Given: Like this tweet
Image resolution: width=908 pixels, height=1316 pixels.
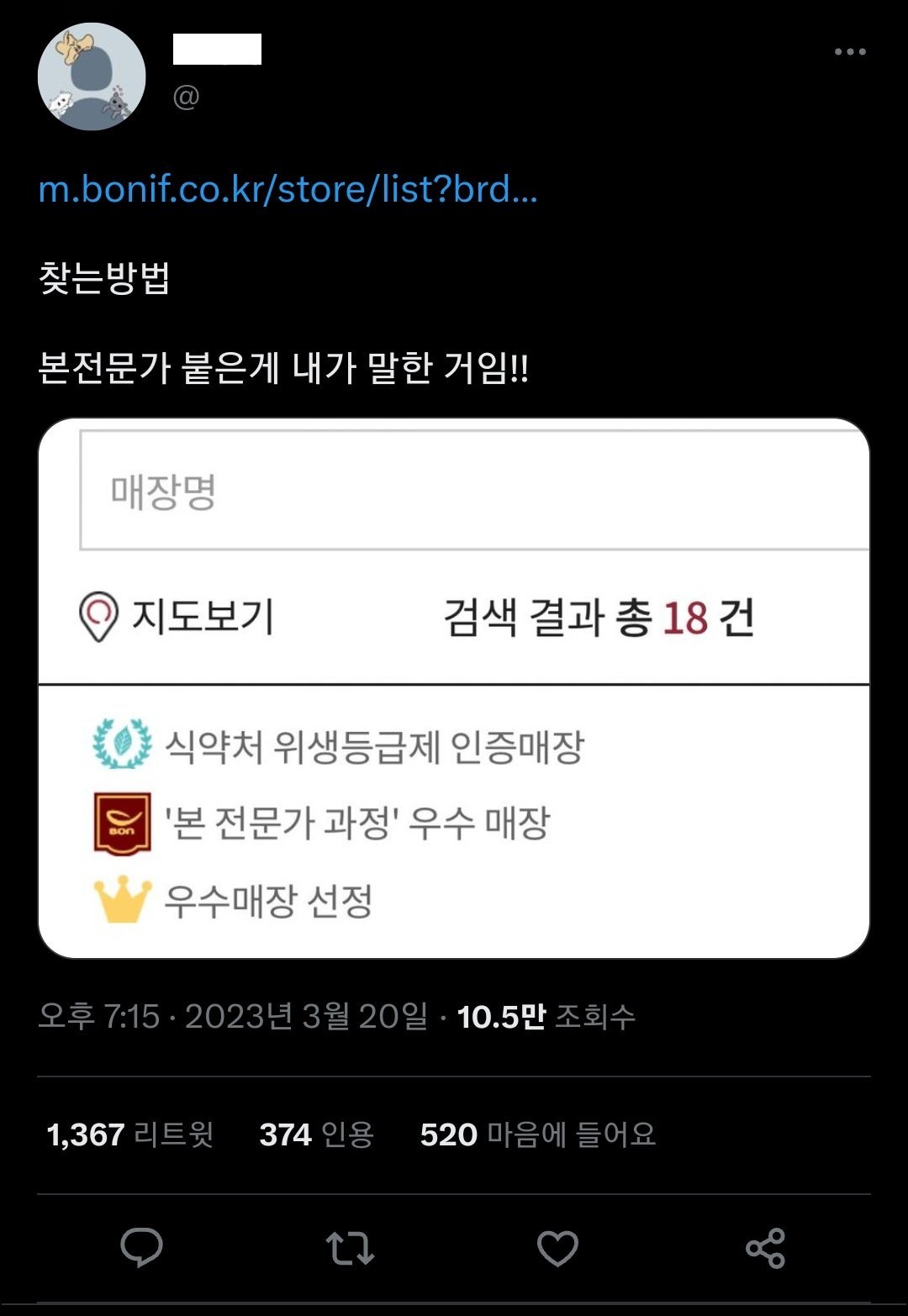Looking at the screenshot, I should coord(557,1247).
